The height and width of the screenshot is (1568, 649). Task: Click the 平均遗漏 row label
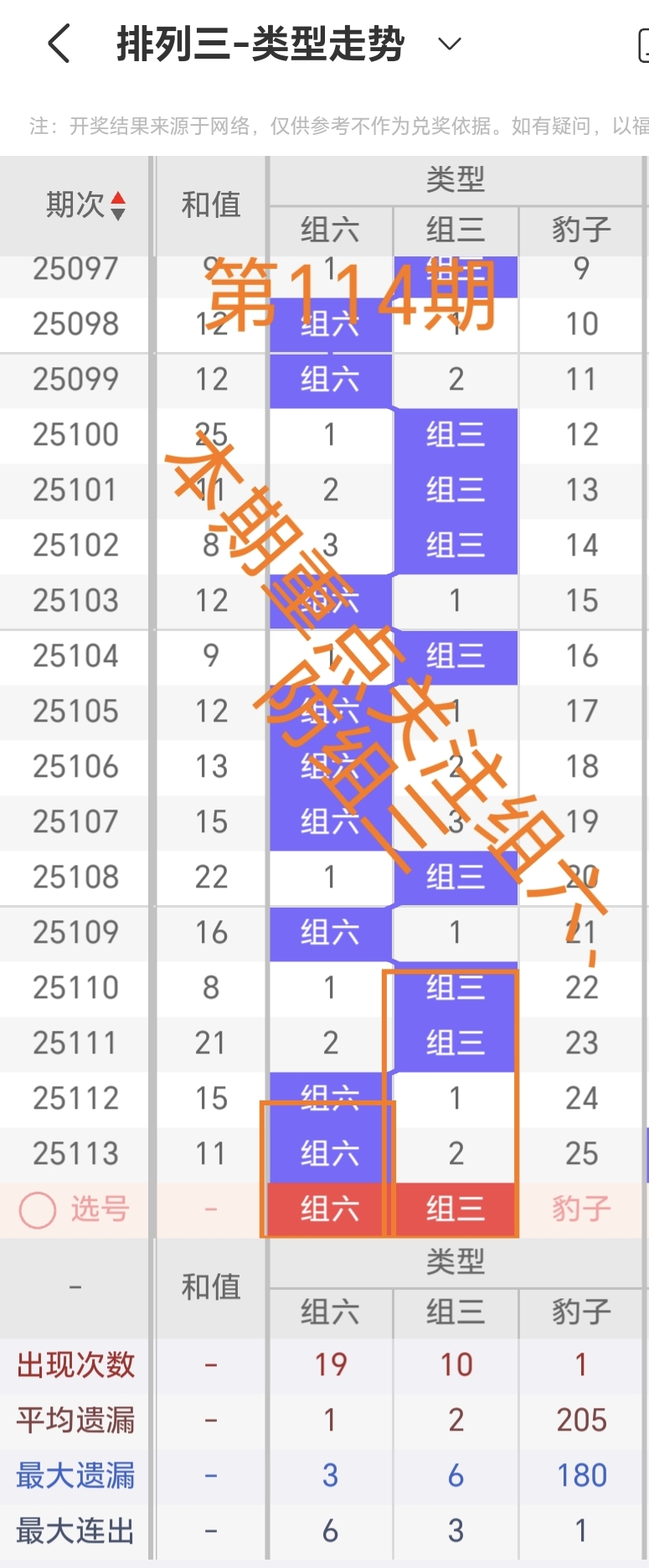(74, 1420)
